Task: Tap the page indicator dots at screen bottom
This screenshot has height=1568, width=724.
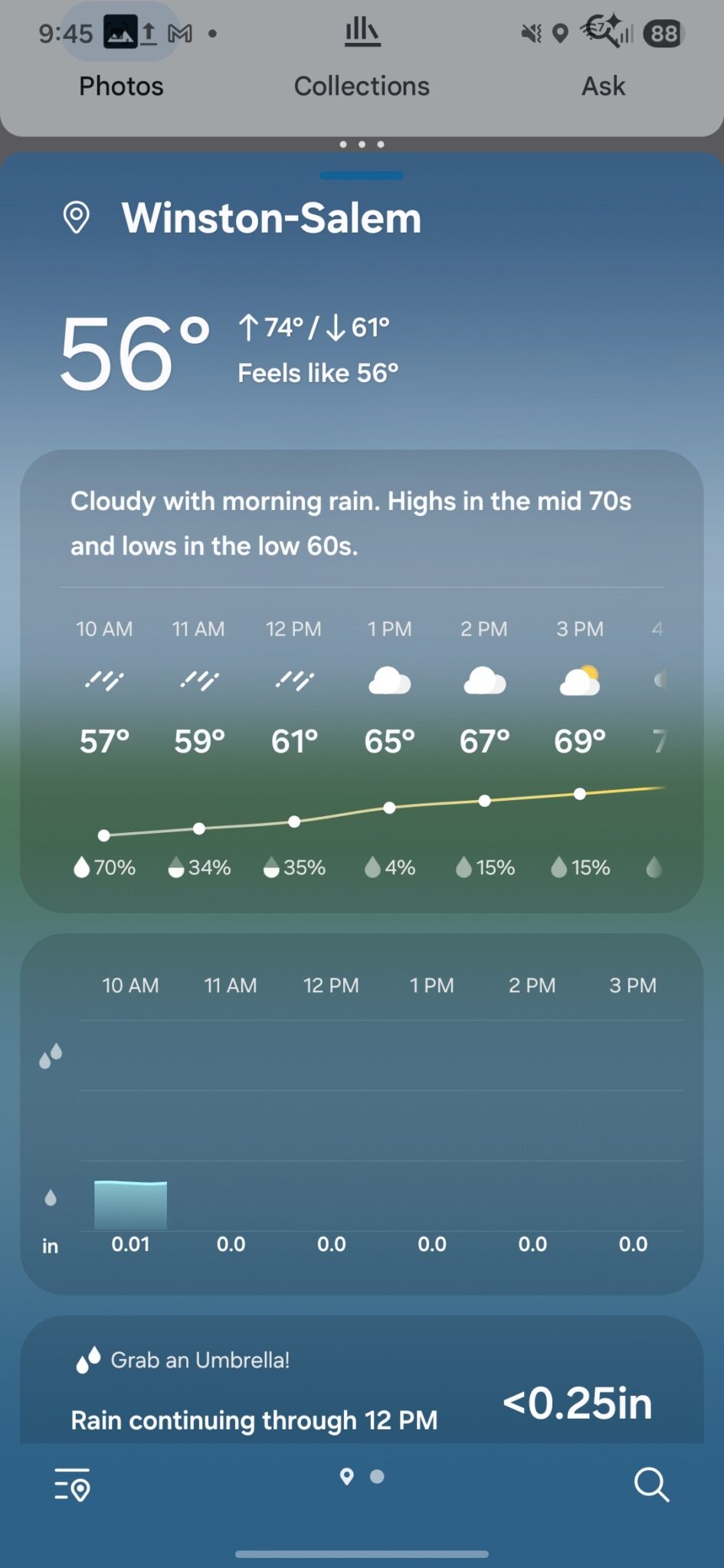Action: [361, 1477]
